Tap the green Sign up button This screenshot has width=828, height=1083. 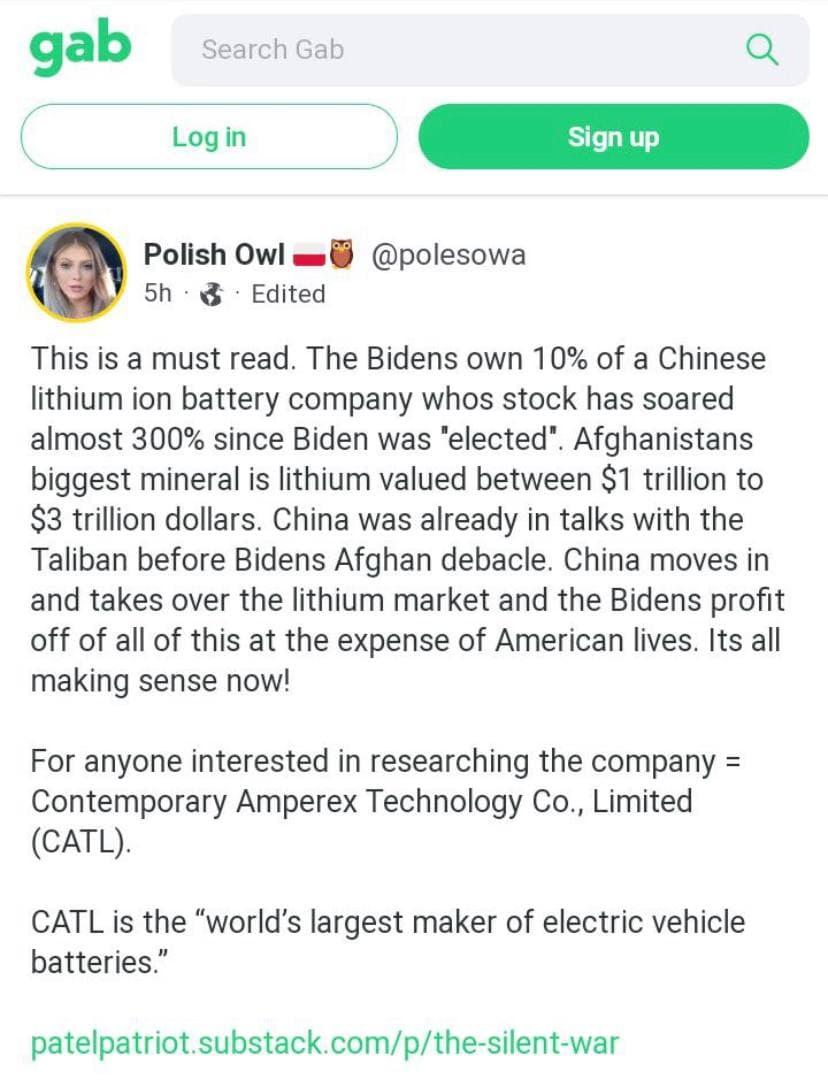click(x=613, y=137)
